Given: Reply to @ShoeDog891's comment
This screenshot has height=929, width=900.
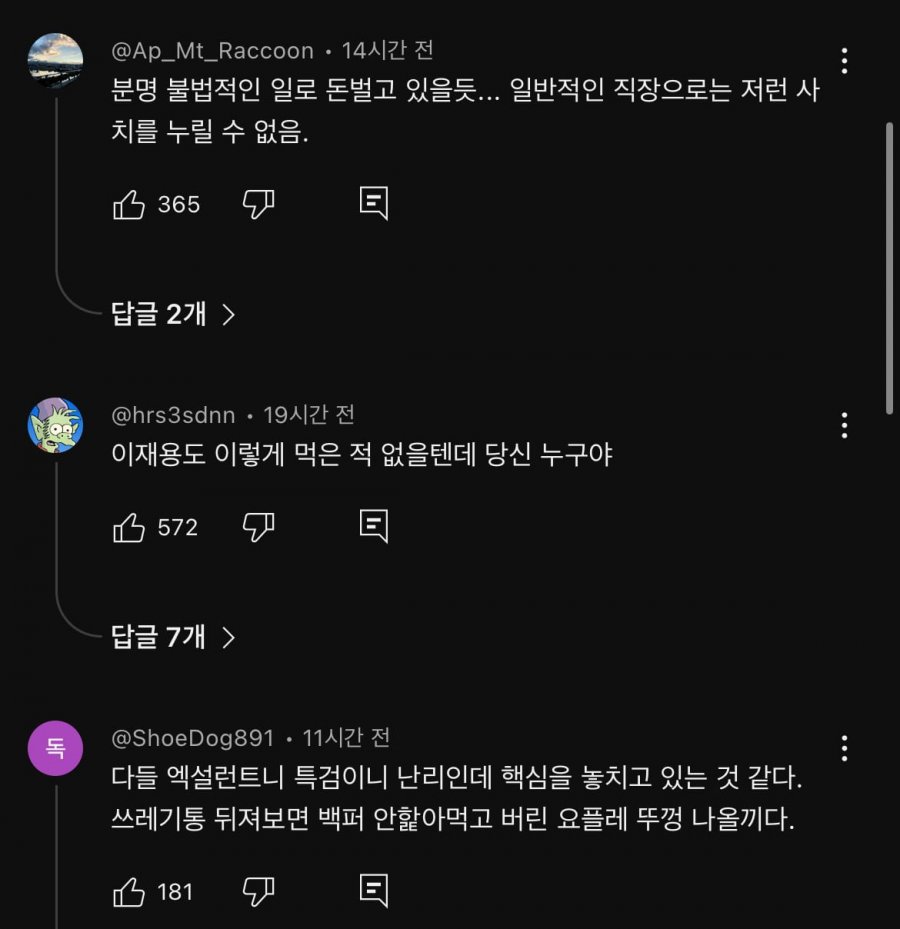Looking at the screenshot, I should [x=373, y=890].
